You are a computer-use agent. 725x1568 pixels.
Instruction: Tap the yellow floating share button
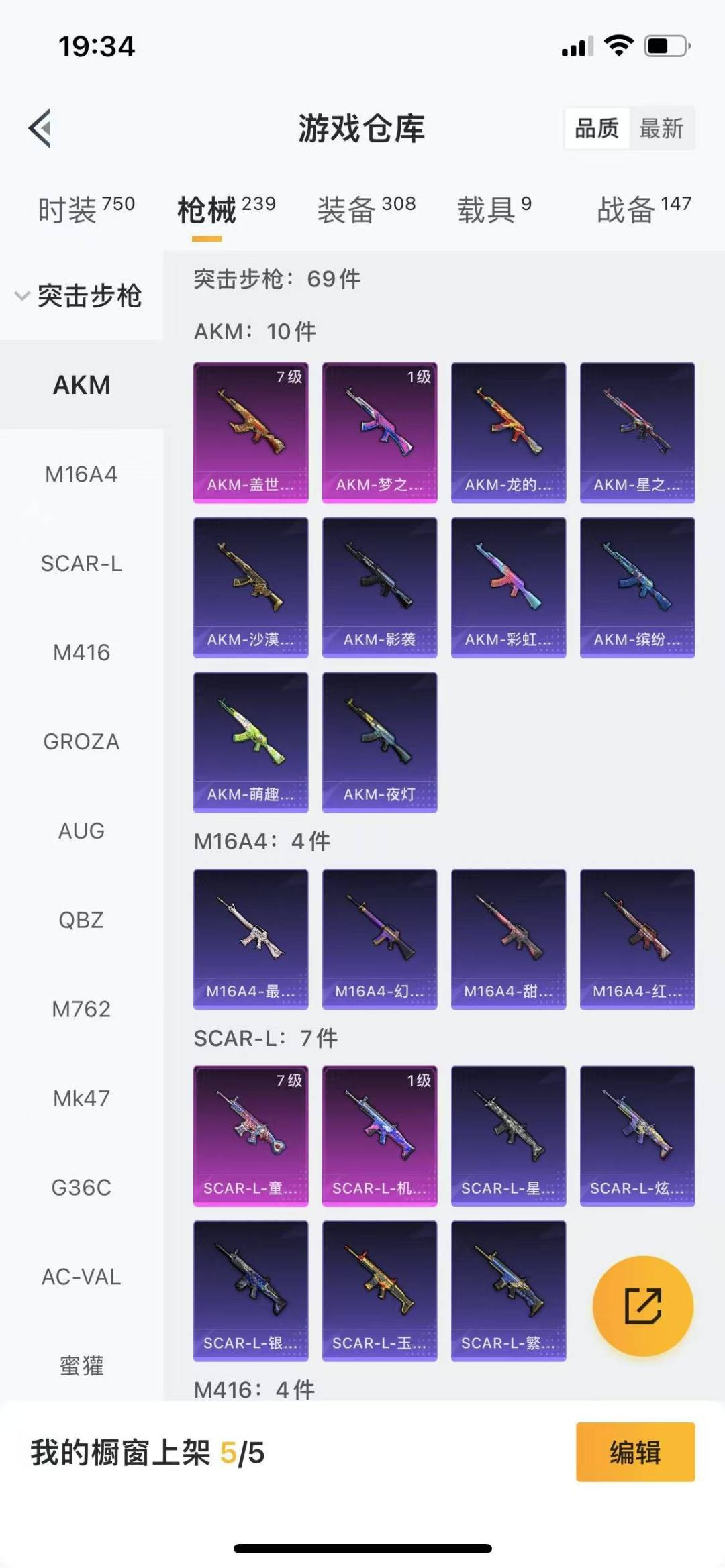click(x=643, y=1306)
